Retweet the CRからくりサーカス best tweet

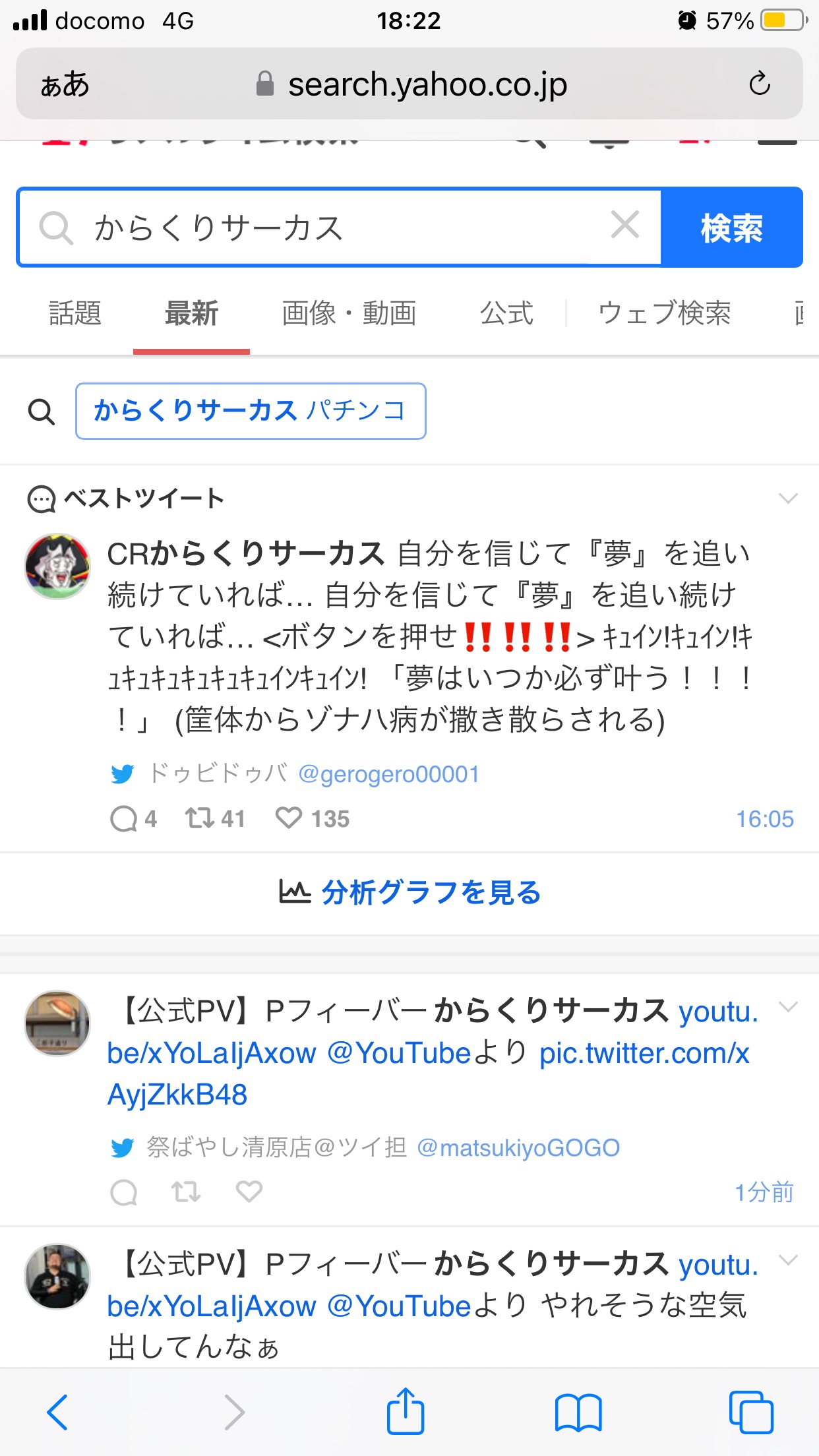pos(199,818)
